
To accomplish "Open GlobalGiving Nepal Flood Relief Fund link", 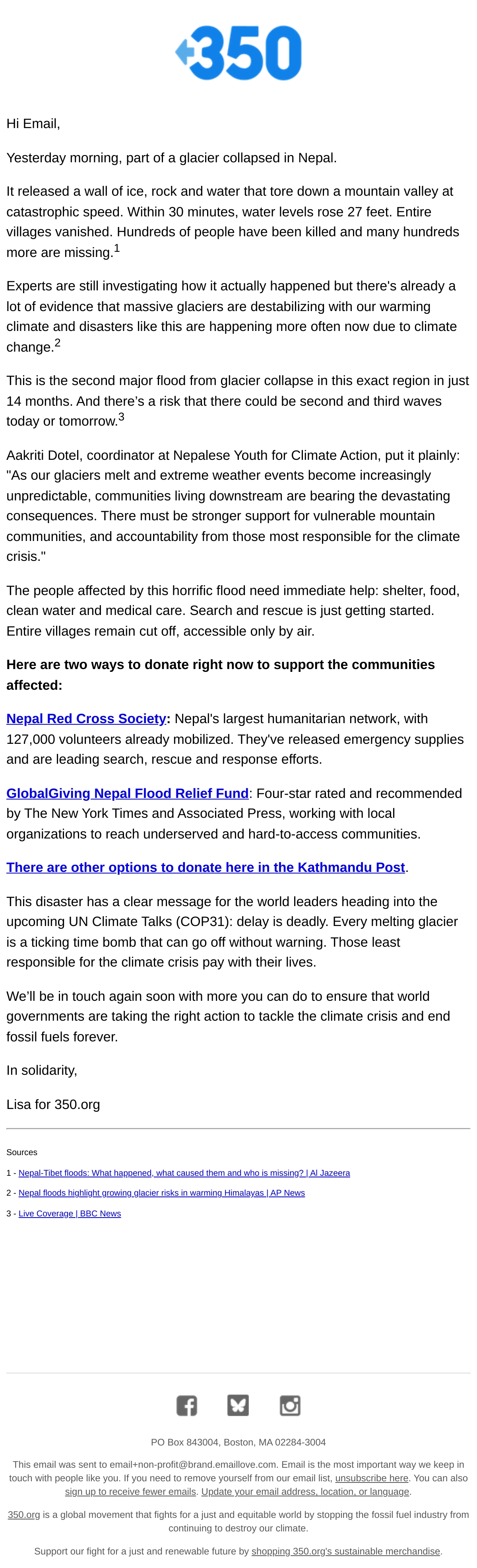I will pos(127,793).
